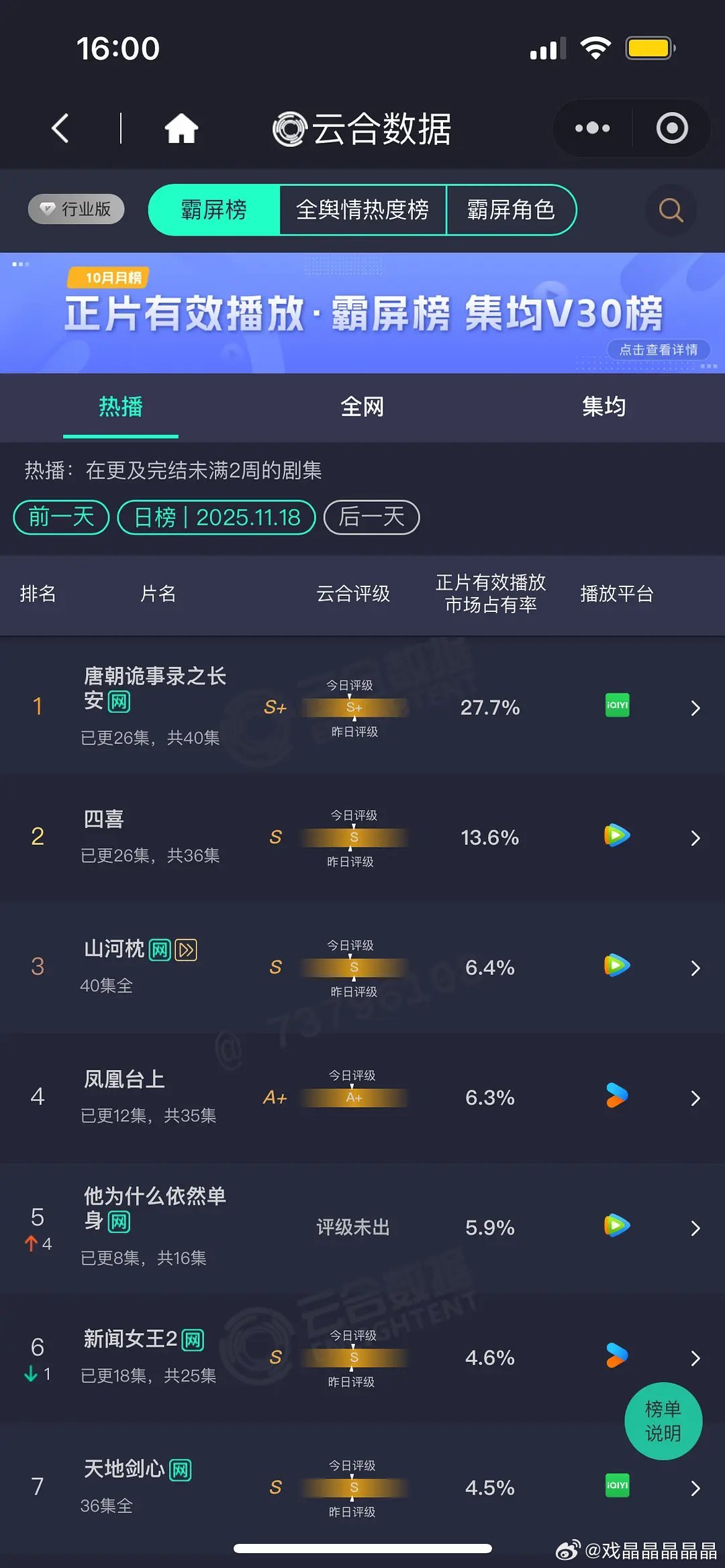The image size is (725, 1568).
Task: Tap the search magnifier icon
Action: (669, 210)
